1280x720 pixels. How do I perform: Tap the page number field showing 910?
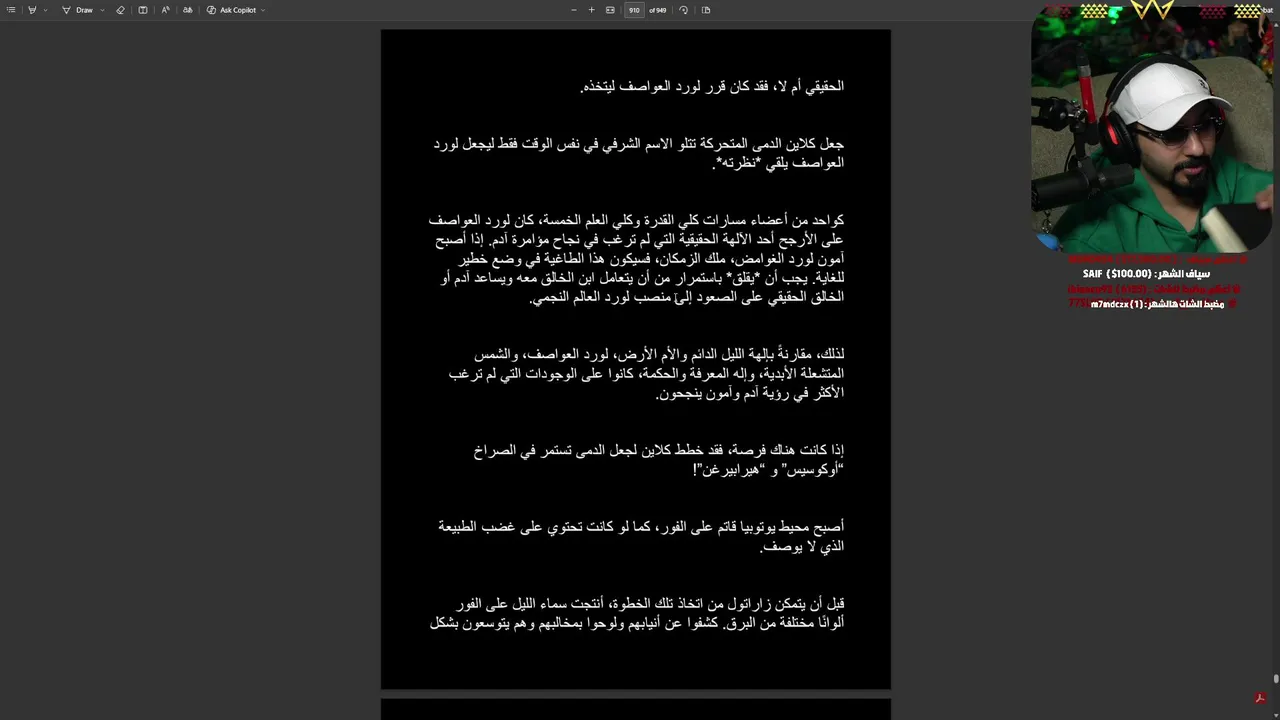[634, 10]
